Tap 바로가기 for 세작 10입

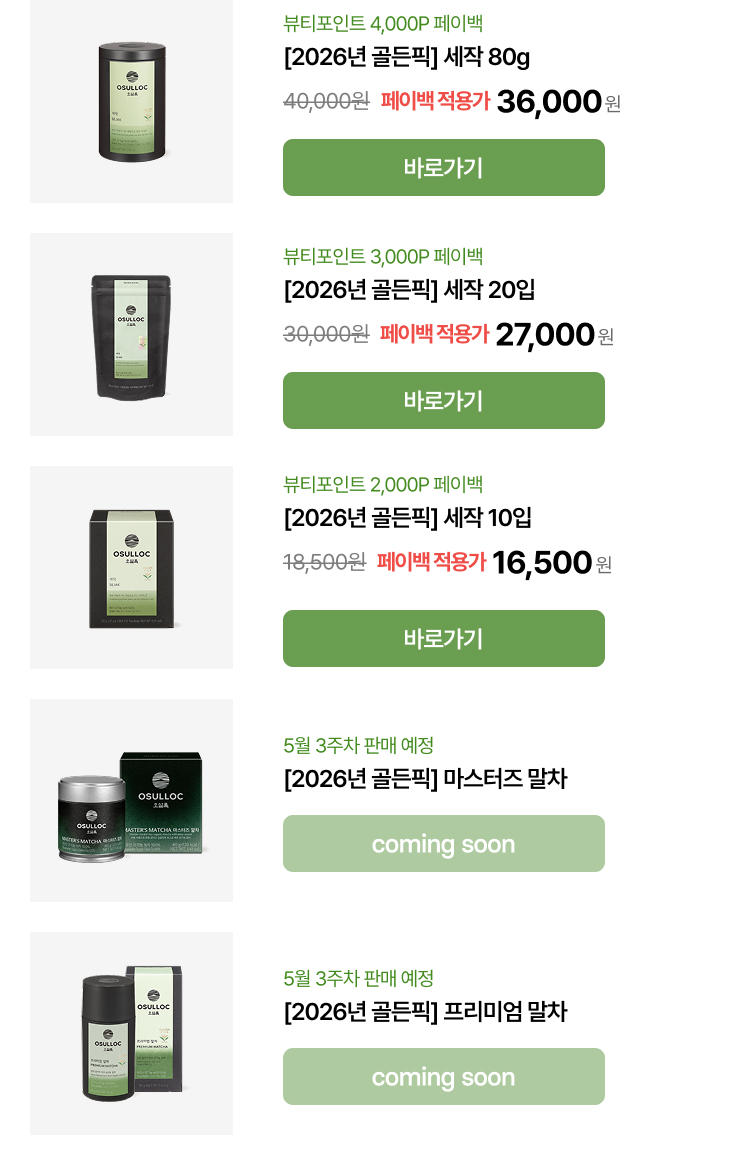[443, 638]
